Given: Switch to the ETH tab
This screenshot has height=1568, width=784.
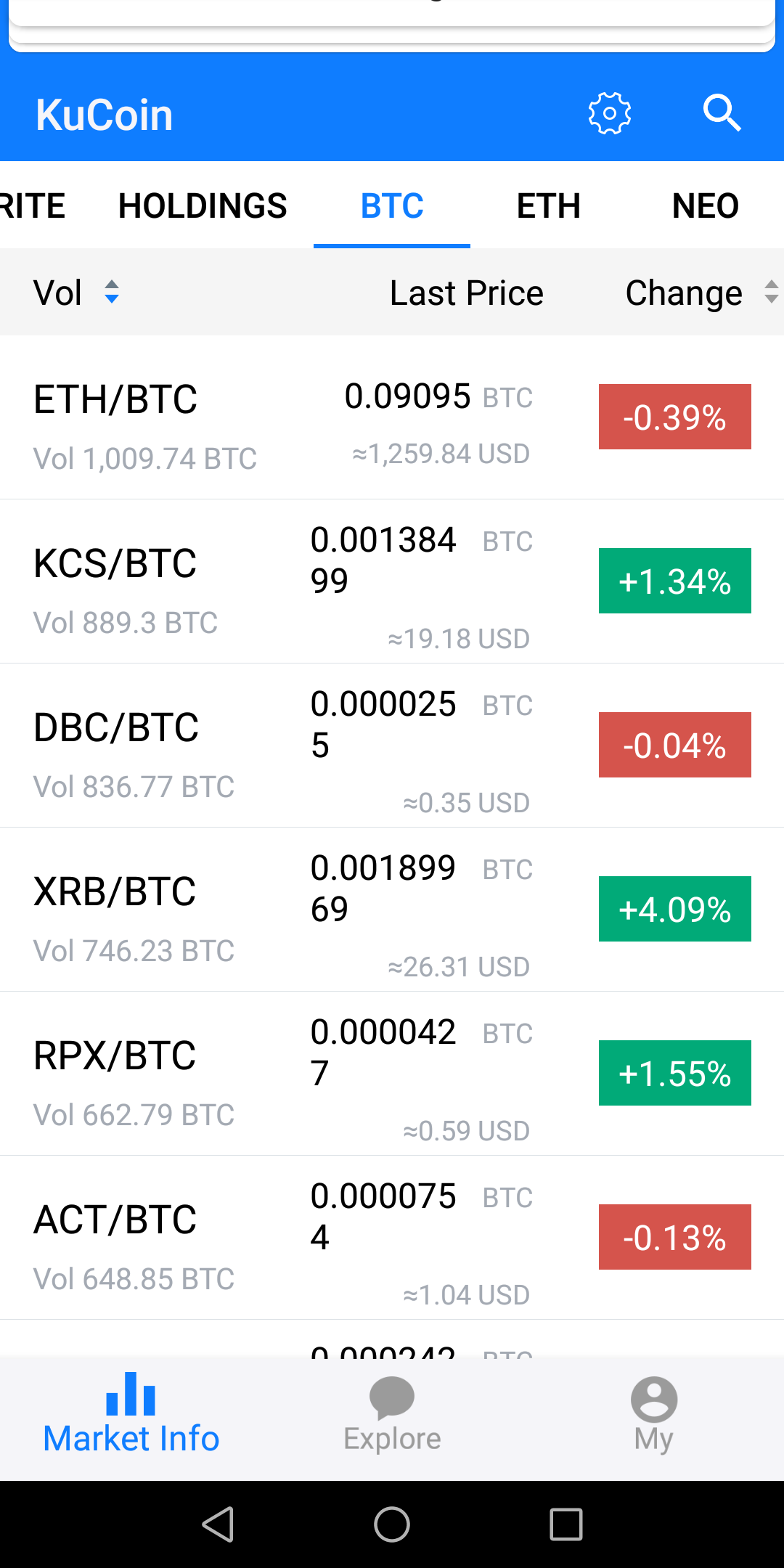Looking at the screenshot, I should pos(549,205).
